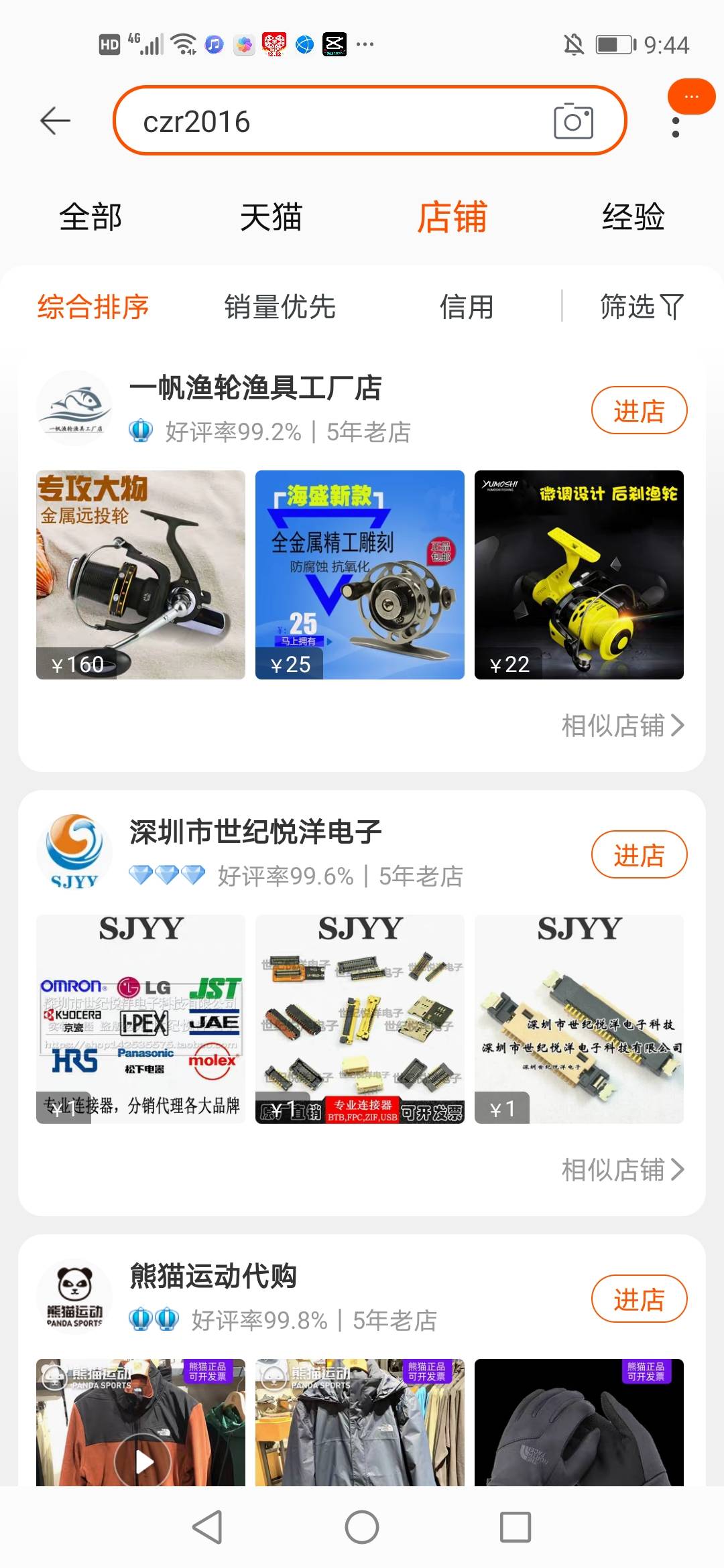See 相似店铺 for 深圳市世纪悦洋电子
The height and width of the screenshot is (1568, 724).
(622, 1169)
